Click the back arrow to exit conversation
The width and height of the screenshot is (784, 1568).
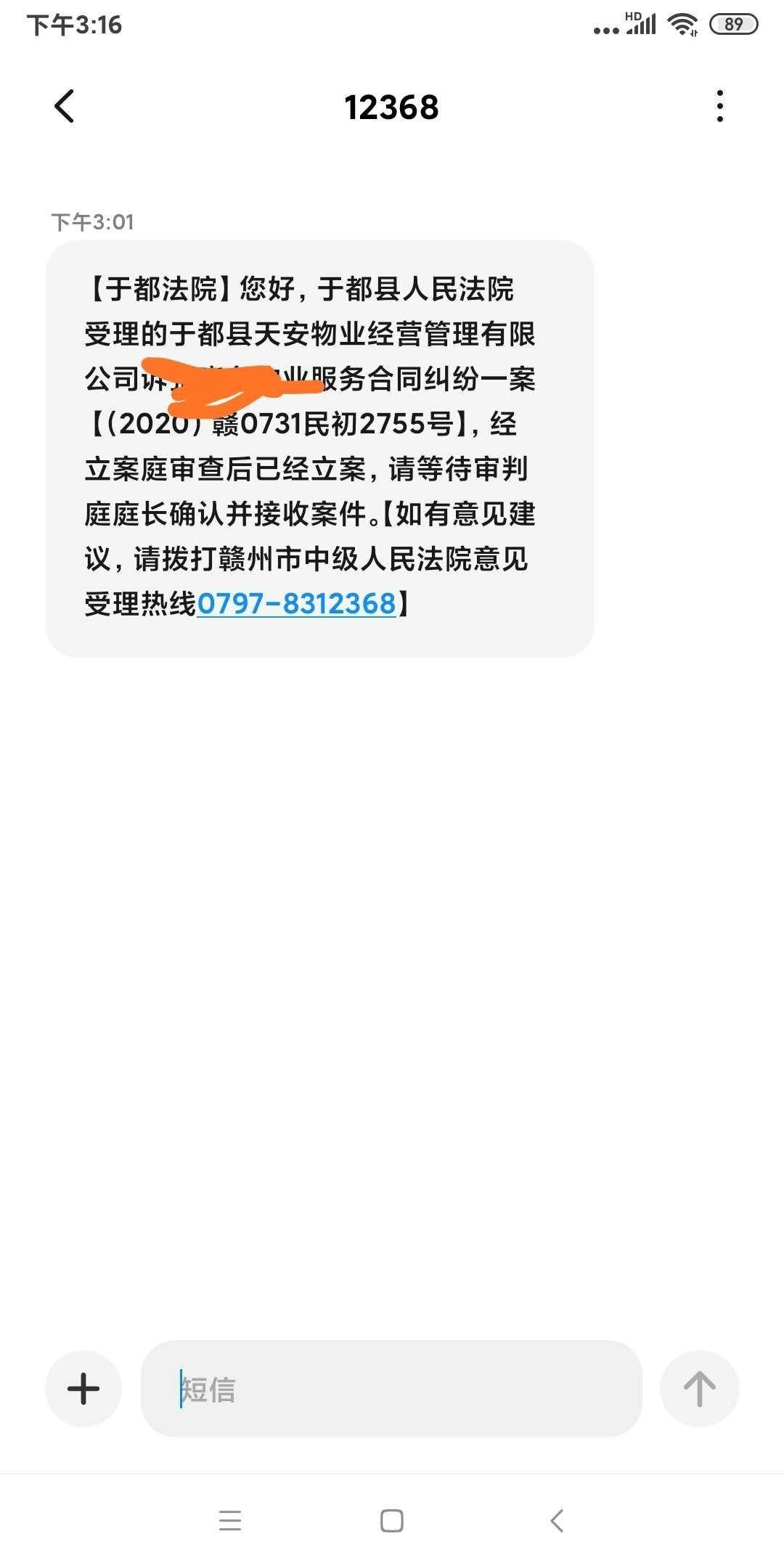click(x=65, y=107)
